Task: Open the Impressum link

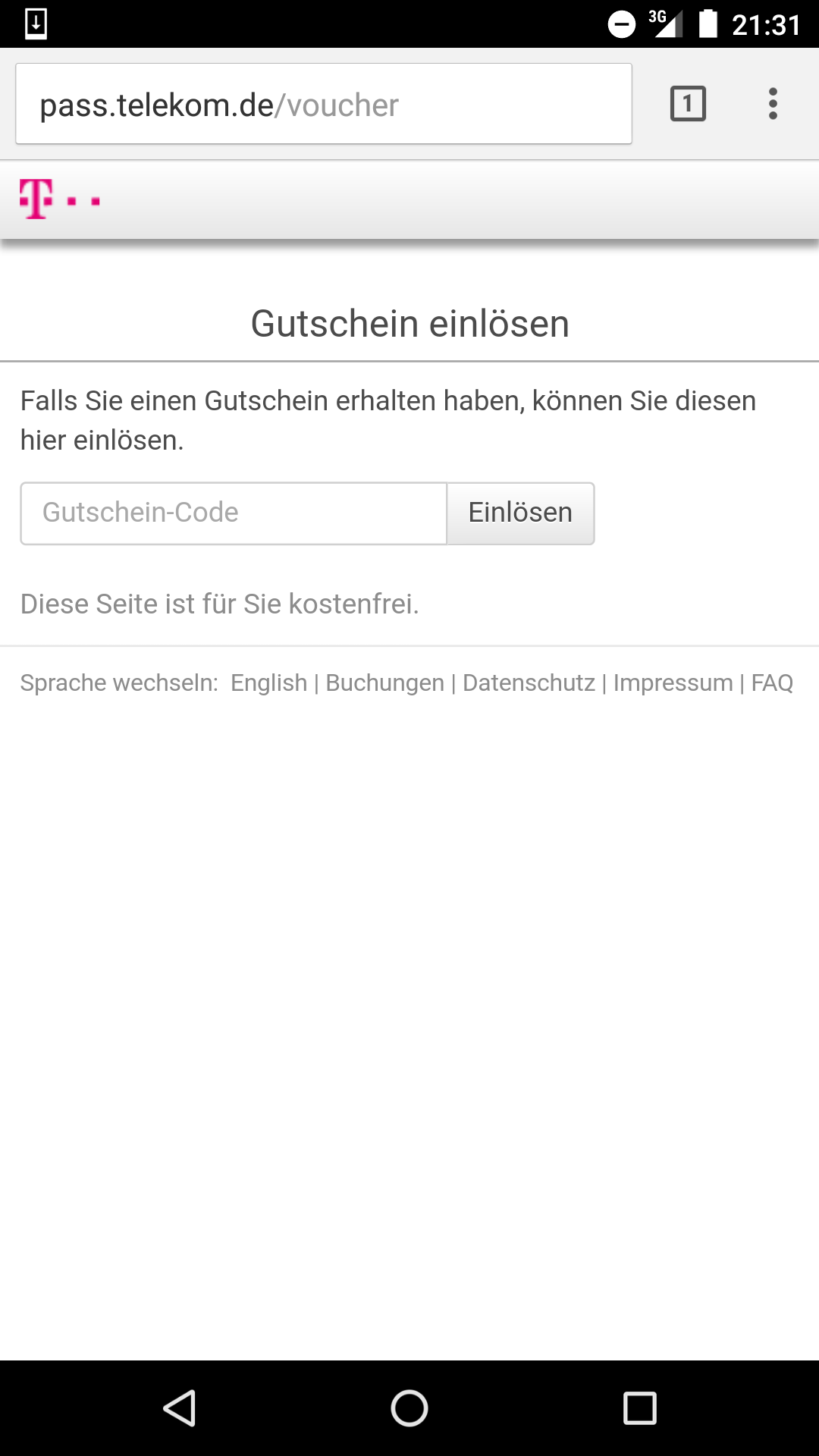Action: [673, 682]
